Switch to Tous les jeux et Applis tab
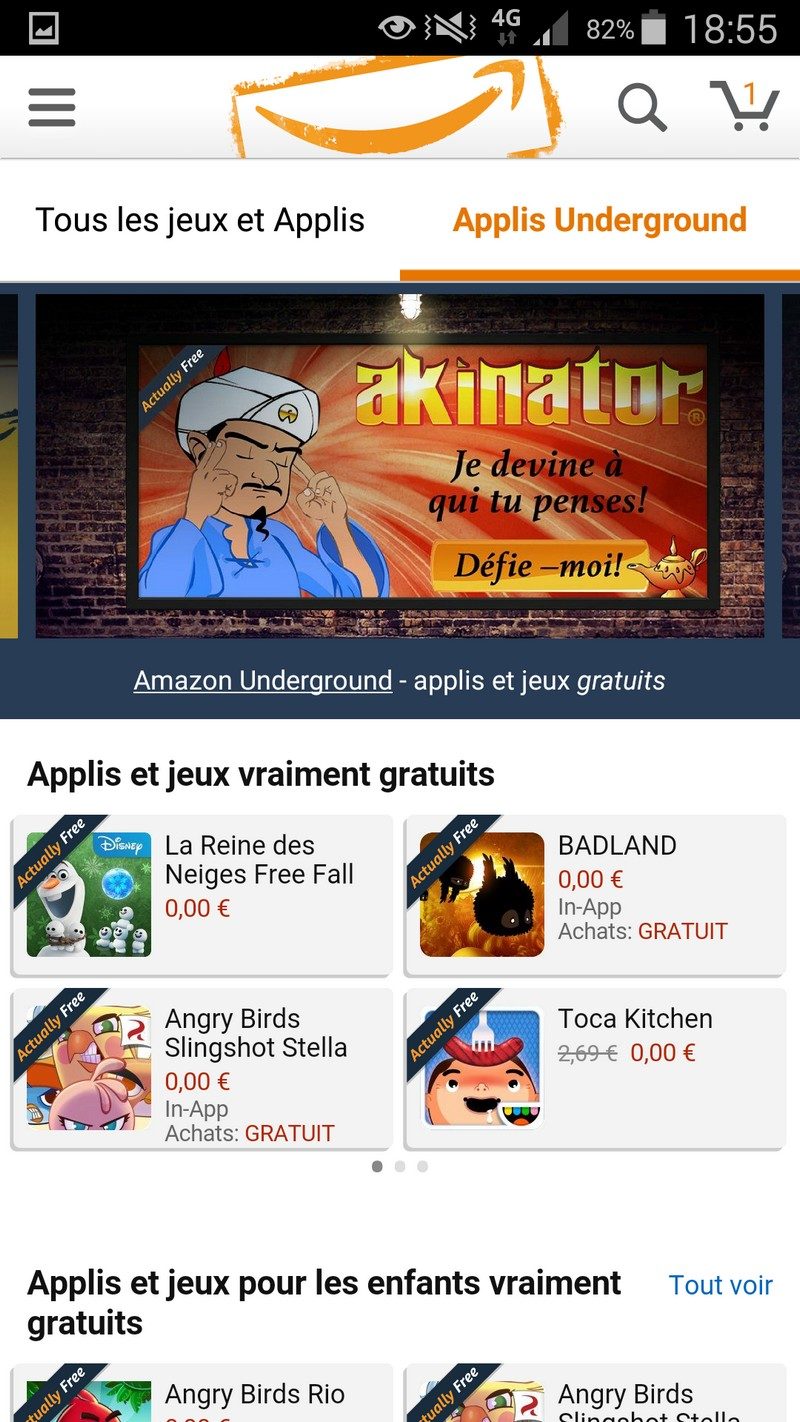Viewport: 800px width, 1422px height. (200, 220)
